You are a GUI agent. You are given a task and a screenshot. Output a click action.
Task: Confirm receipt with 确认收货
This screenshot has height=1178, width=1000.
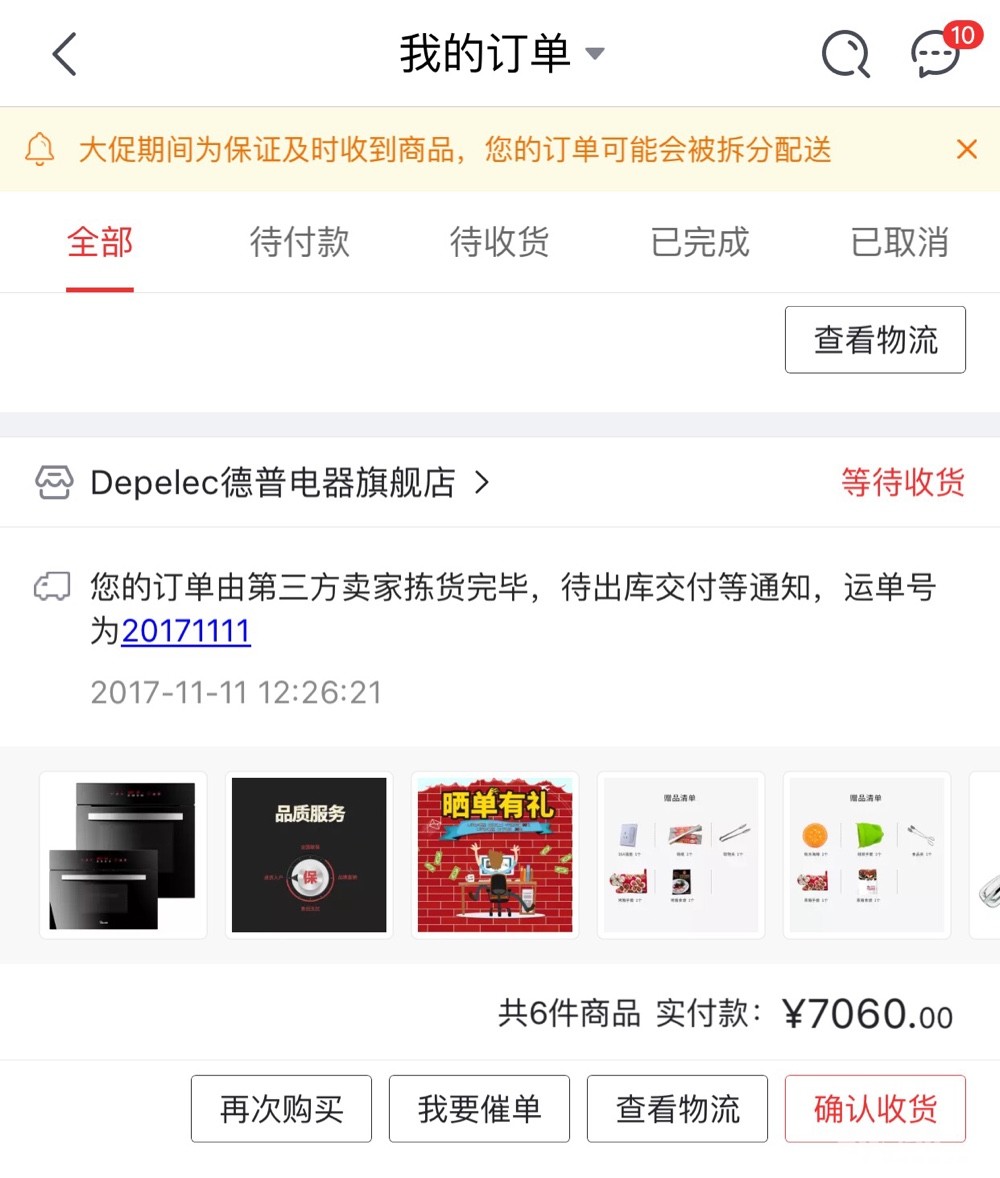tap(875, 1108)
